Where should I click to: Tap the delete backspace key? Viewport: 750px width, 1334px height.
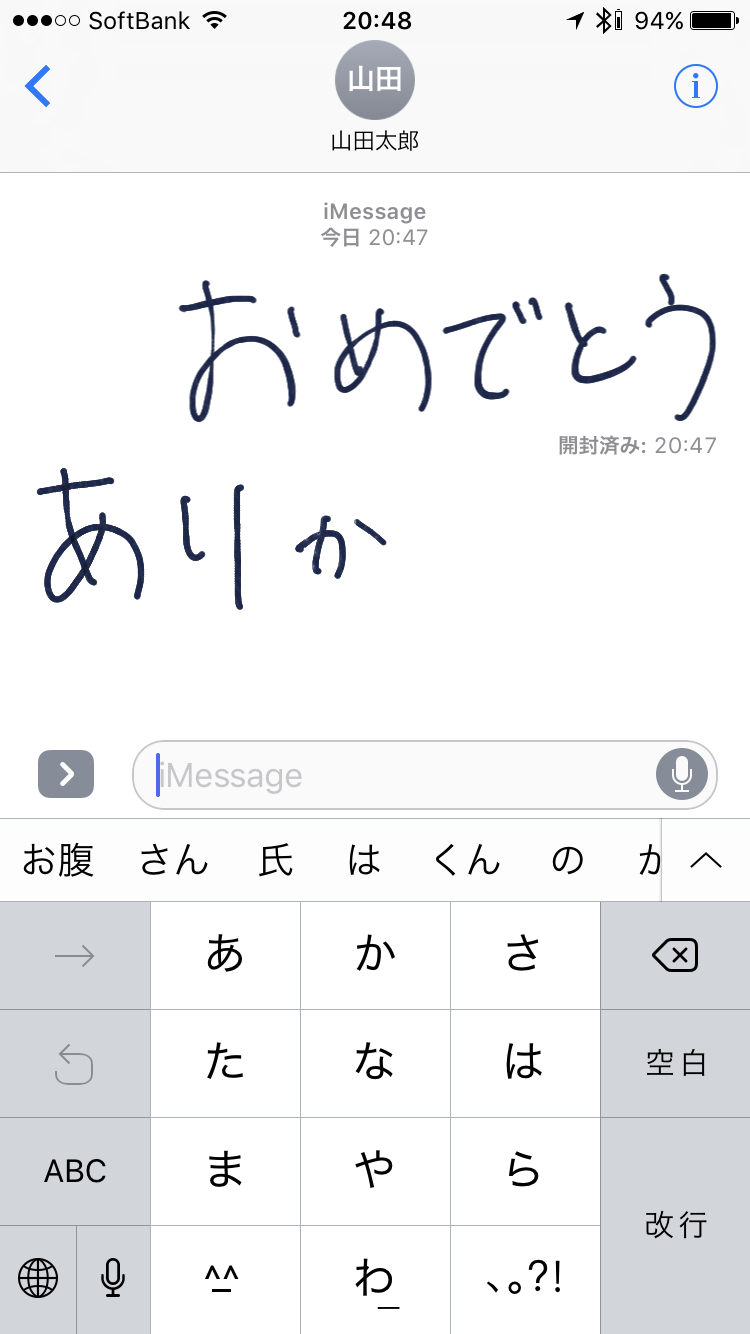675,956
